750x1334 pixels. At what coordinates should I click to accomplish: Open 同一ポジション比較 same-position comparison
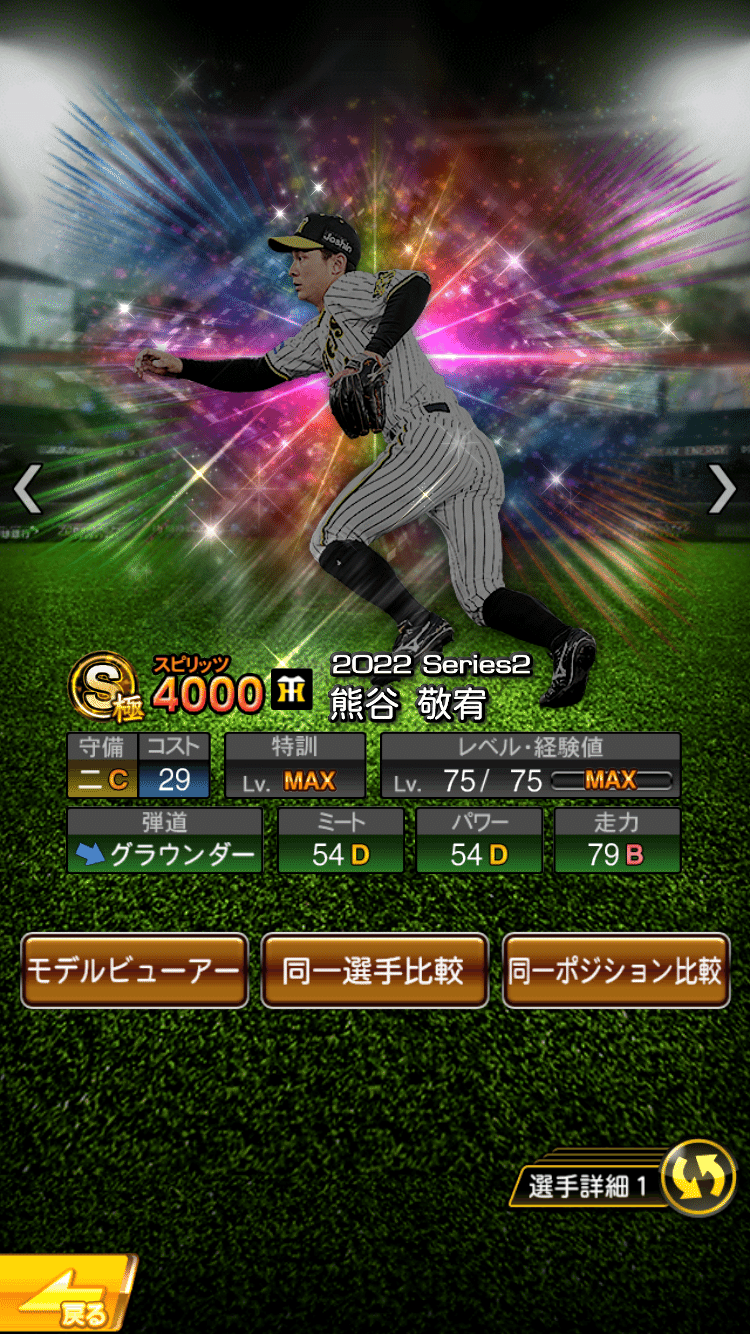(x=615, y=971)
